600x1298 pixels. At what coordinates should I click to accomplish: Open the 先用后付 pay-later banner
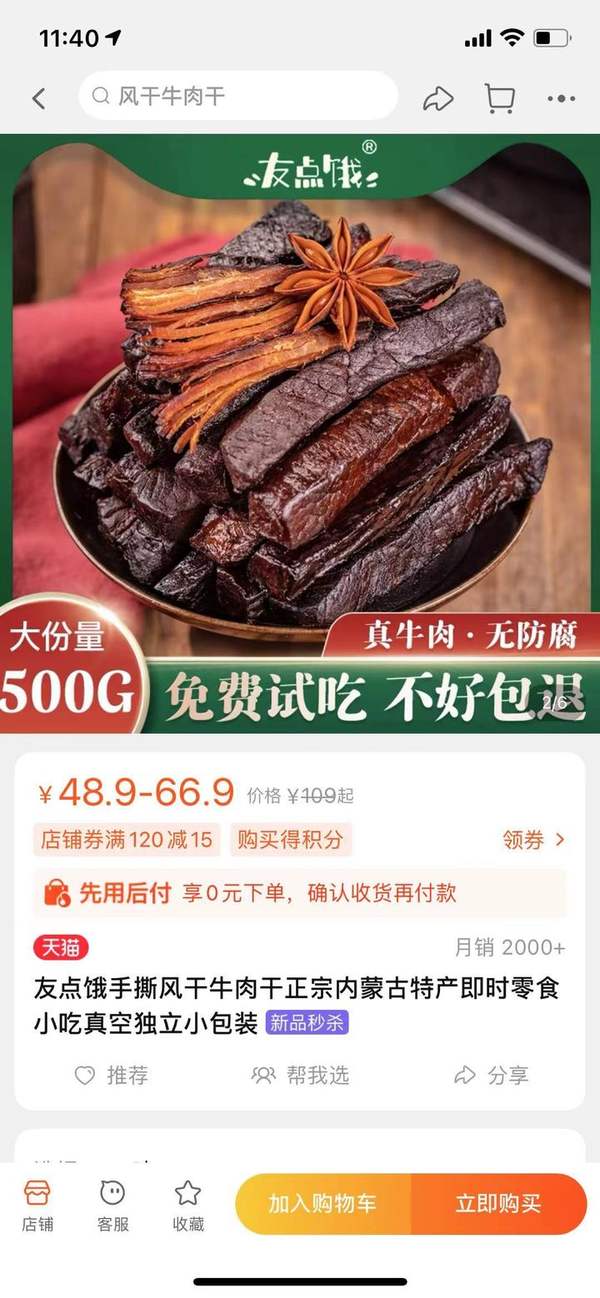300,892
